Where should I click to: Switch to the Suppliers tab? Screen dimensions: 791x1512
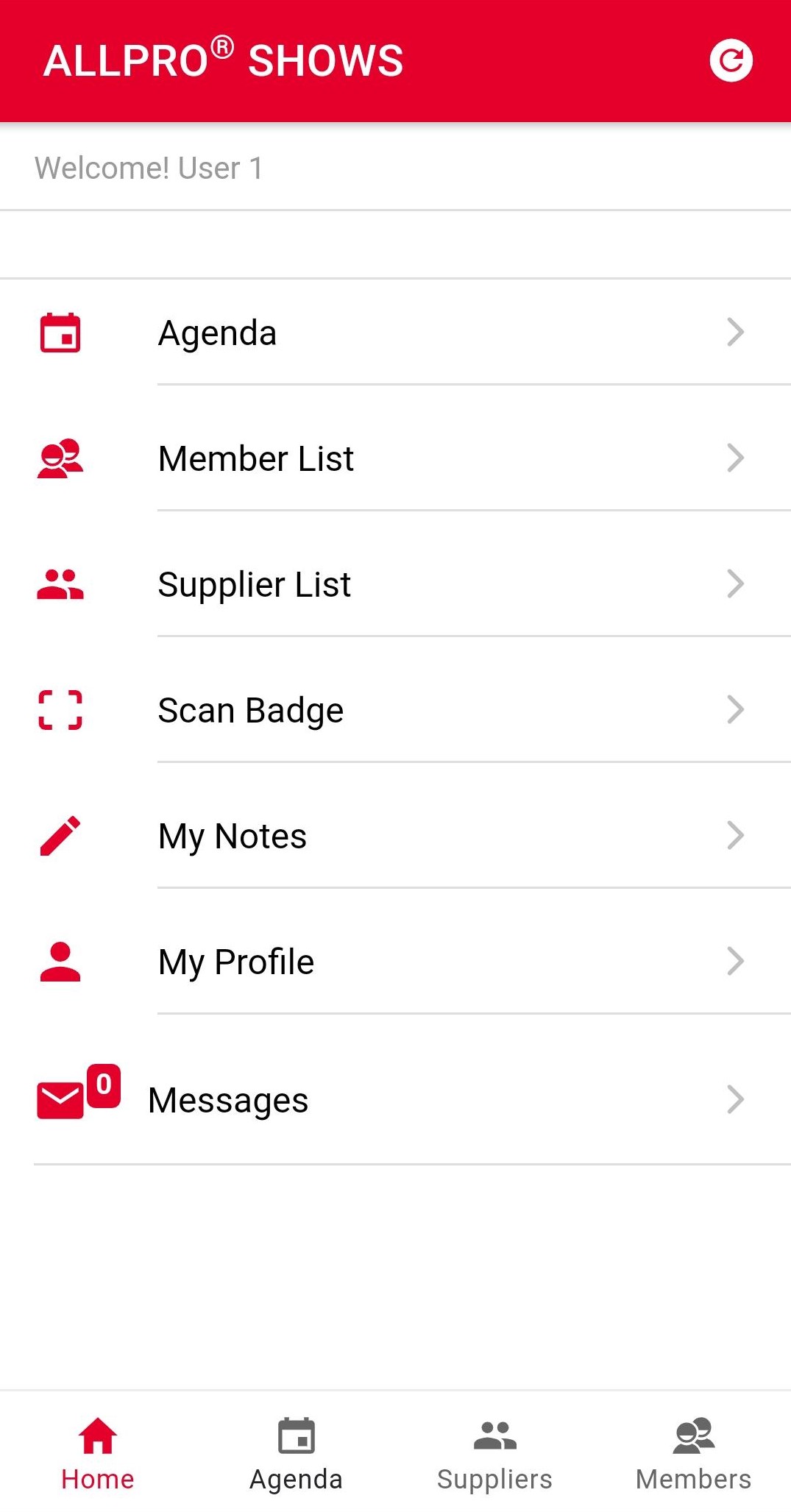click(494, 1455)
